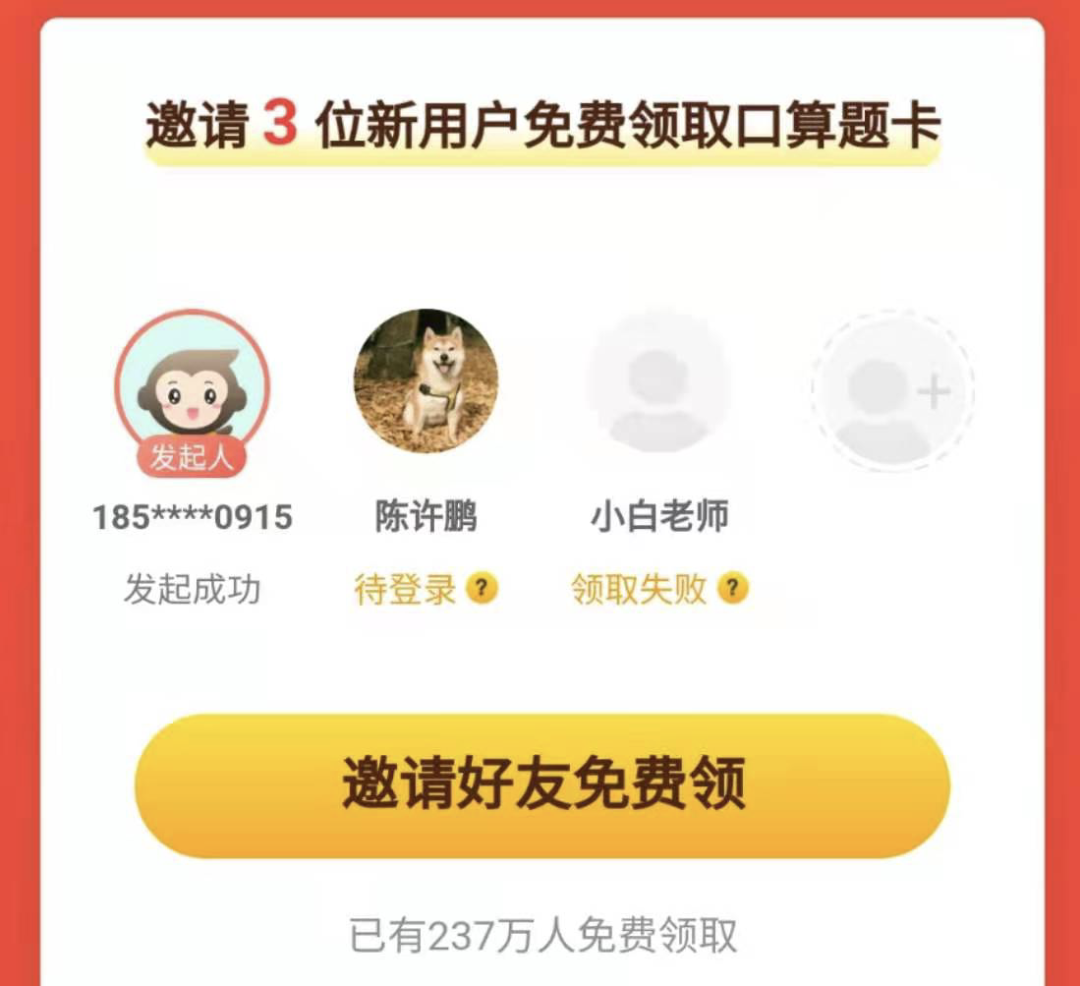Open help icon next to 待登录
Viewport: 1080px width, 986px height.
(482, 589)
